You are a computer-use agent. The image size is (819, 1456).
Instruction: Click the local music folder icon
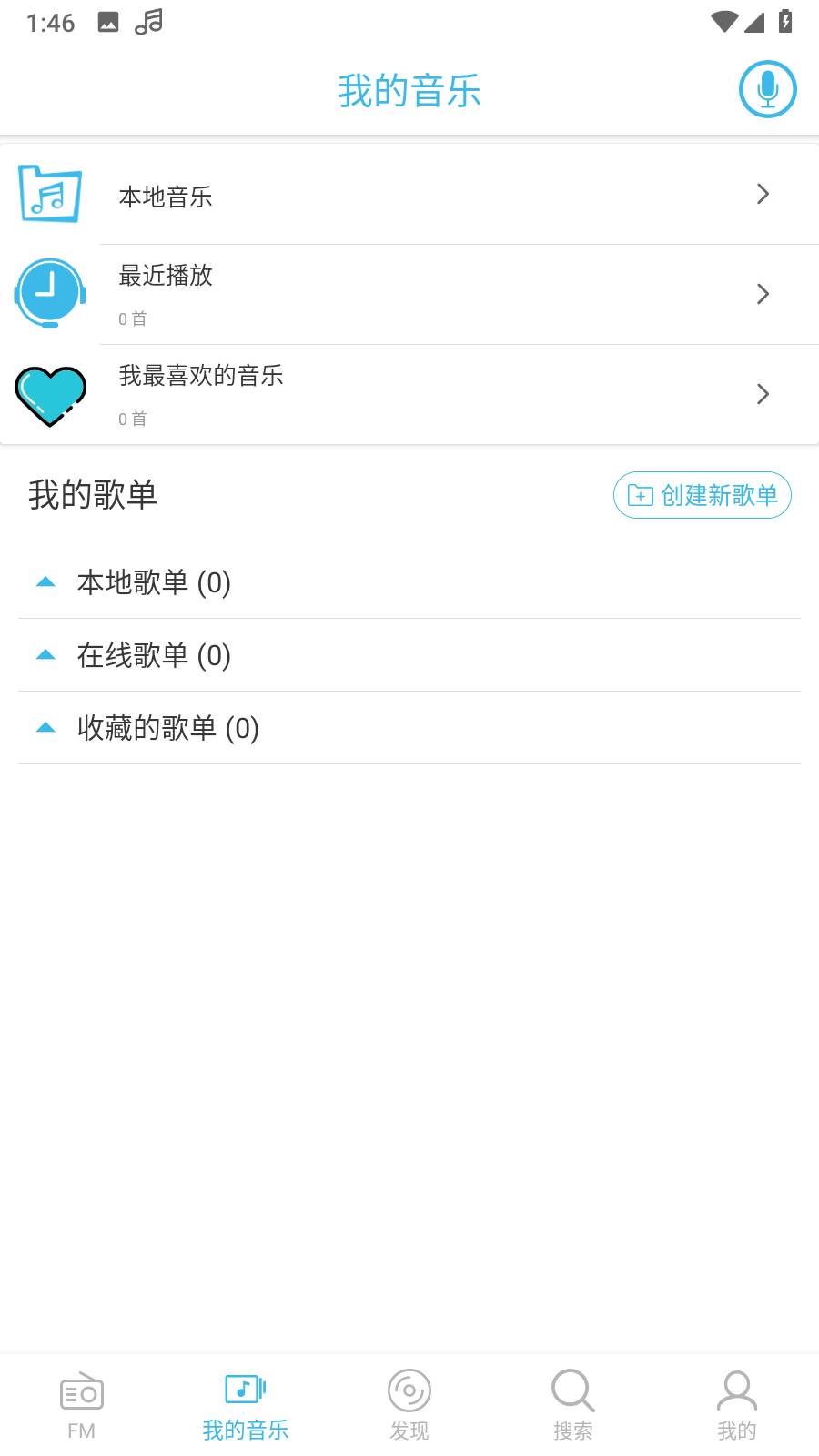(x=49, y=194)
